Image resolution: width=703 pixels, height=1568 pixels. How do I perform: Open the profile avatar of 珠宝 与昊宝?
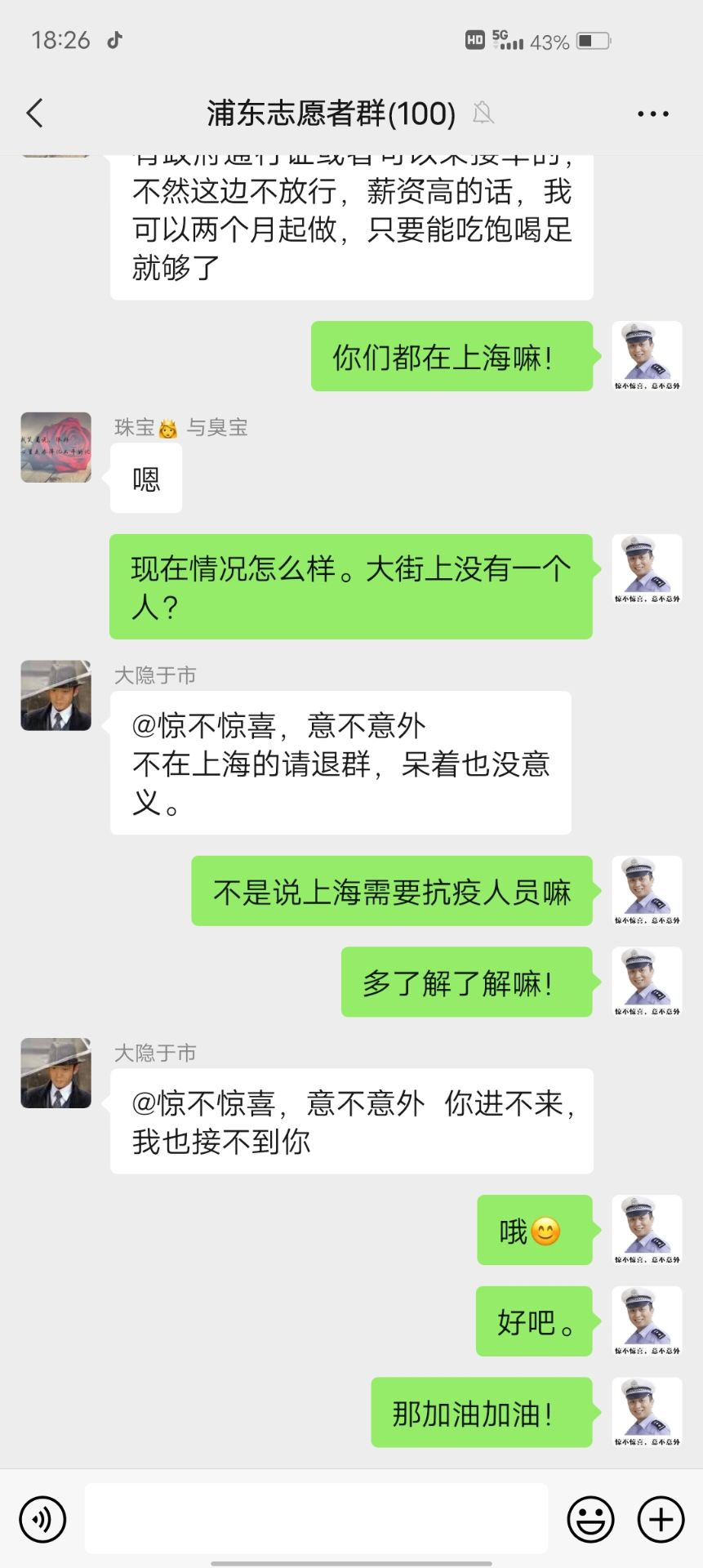[56, 448]
